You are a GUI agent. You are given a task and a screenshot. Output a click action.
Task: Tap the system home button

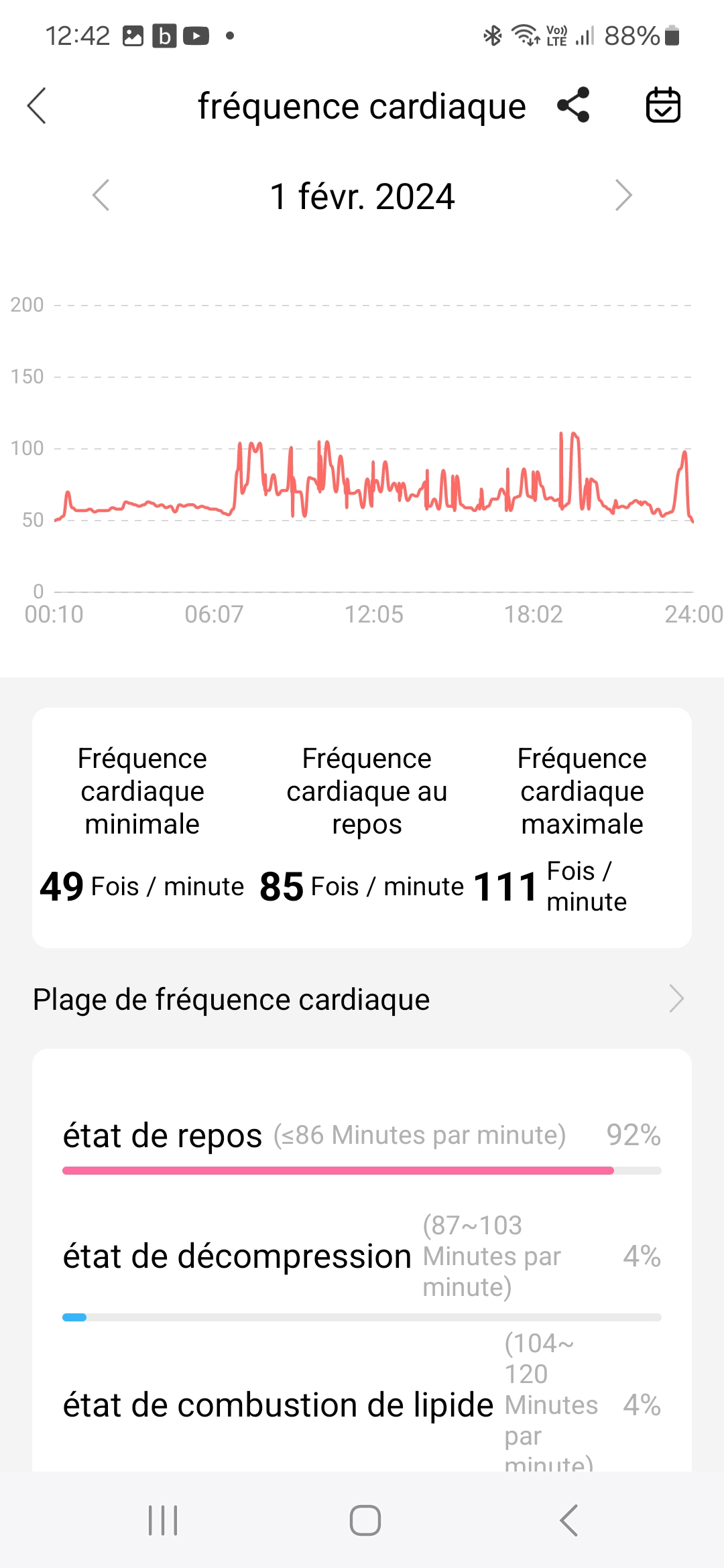click(365, 1520)
